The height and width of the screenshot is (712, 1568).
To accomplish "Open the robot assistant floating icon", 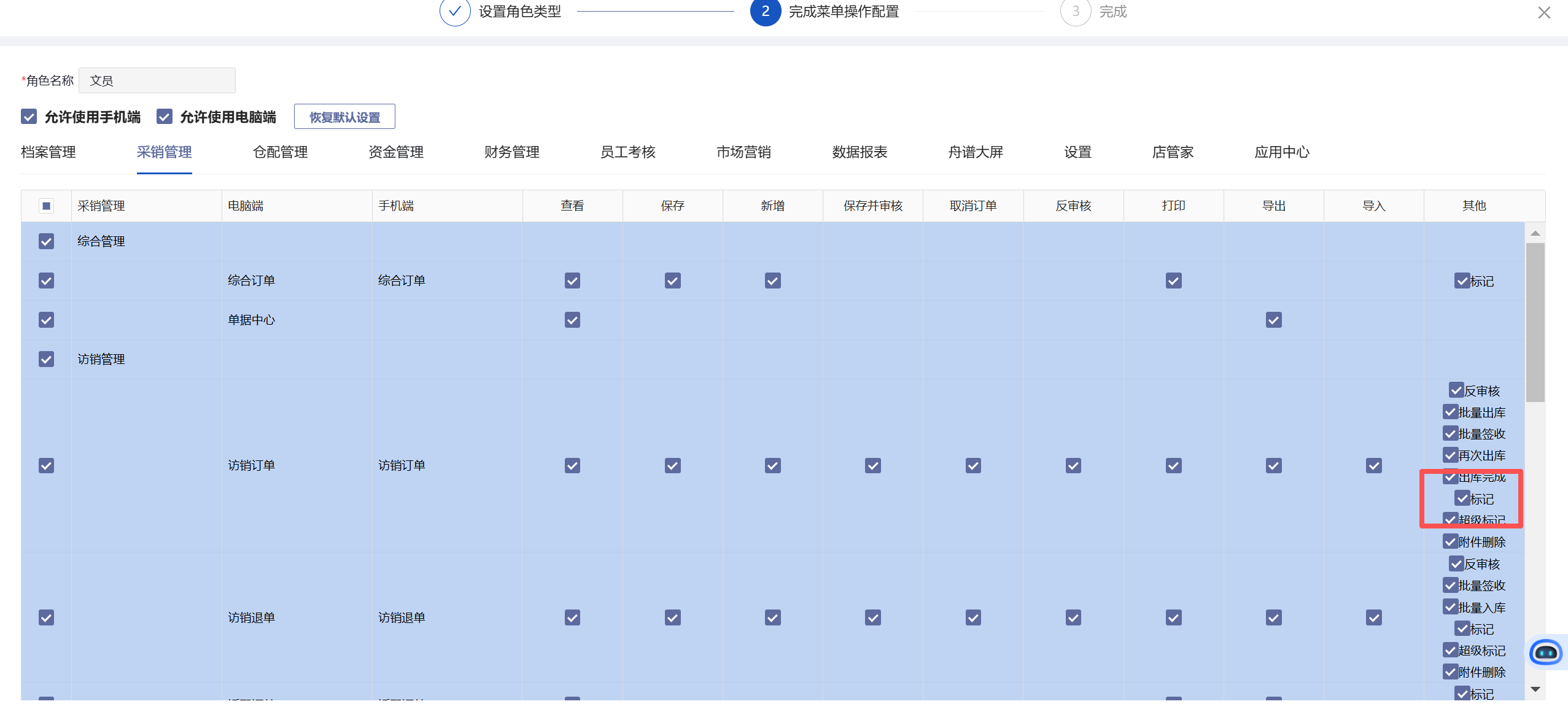I will pos(1546,652).
